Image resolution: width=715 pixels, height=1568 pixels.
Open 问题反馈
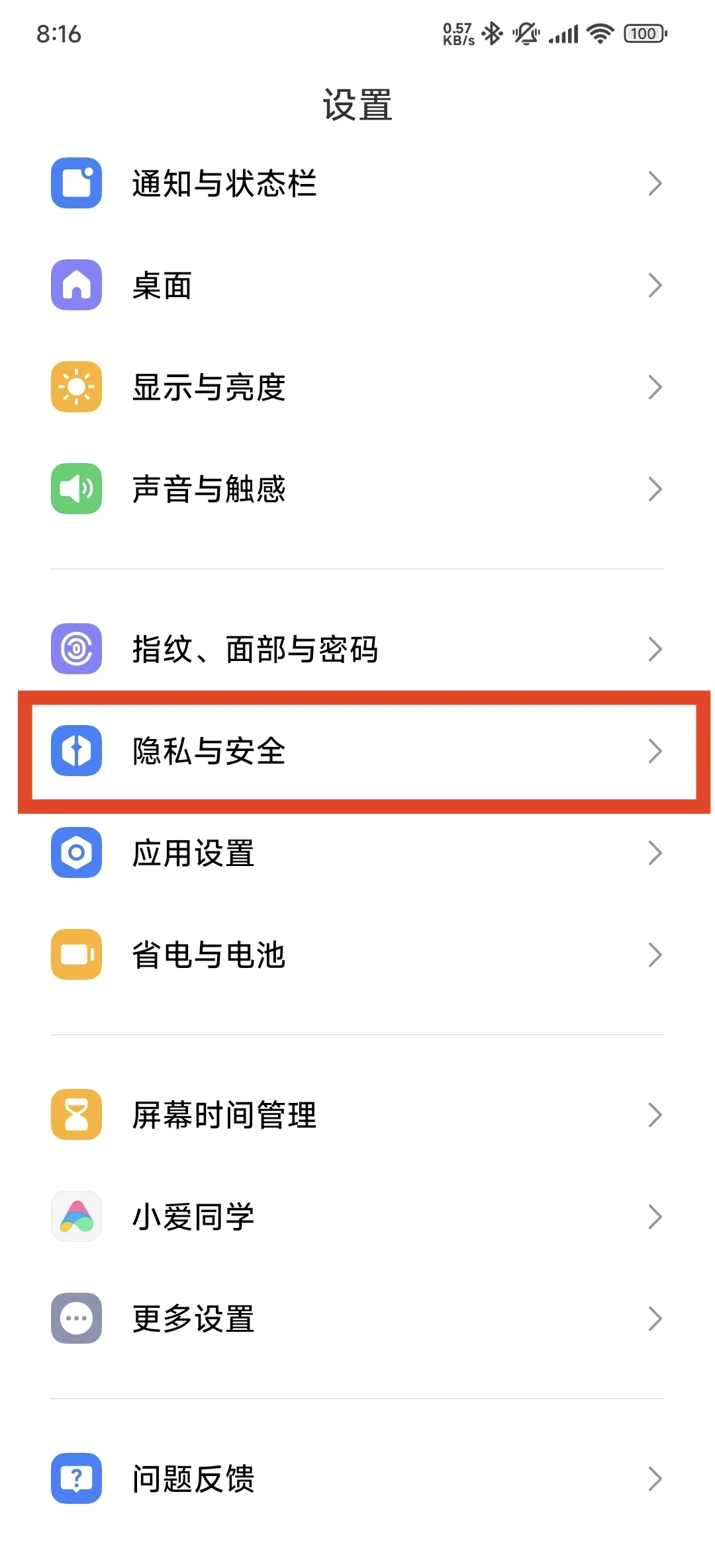pyautogui.click(x=358, y=1479)
